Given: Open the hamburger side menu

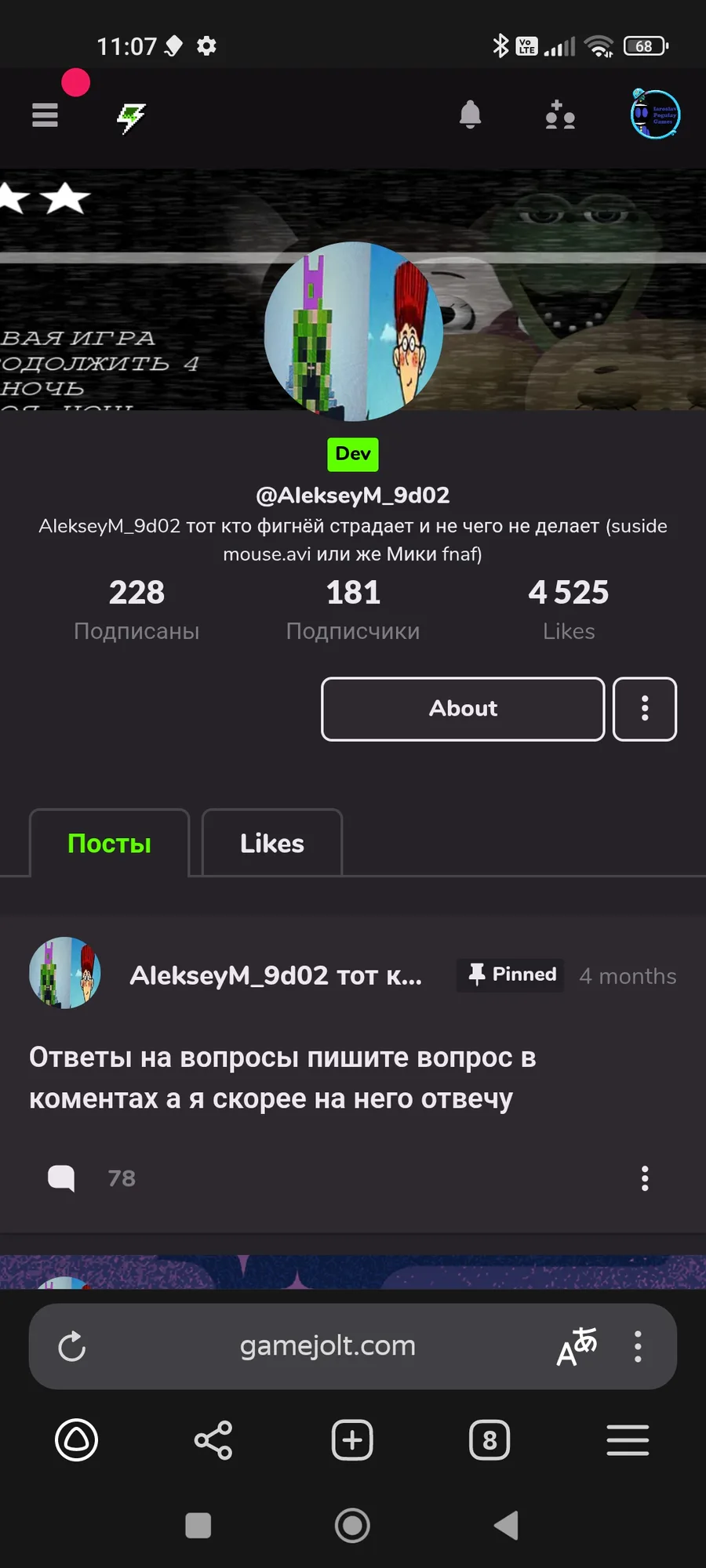Looking at the screenshot, I should pyautogui.click(x=45, y=115).
